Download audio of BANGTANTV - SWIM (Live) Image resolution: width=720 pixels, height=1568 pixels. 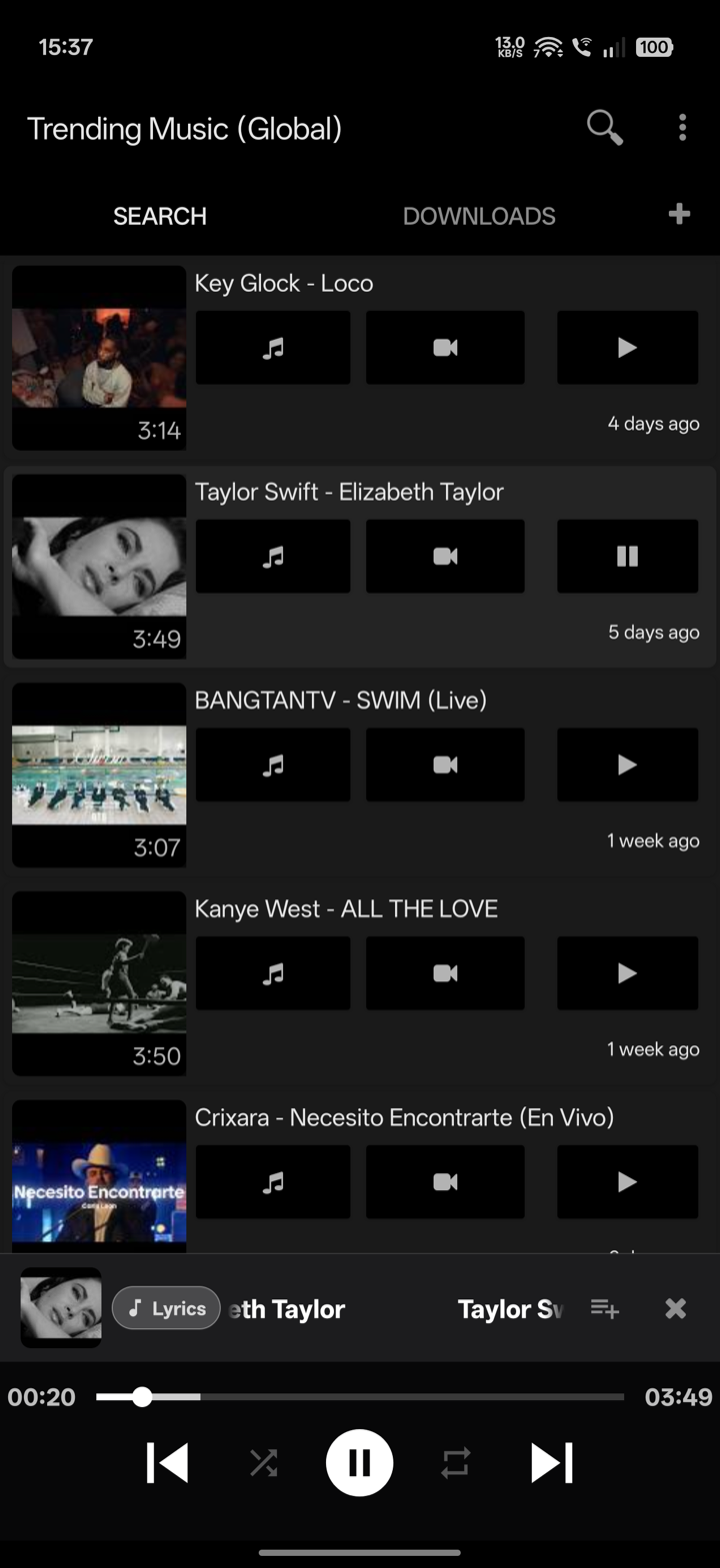click(x=273, y=766)
